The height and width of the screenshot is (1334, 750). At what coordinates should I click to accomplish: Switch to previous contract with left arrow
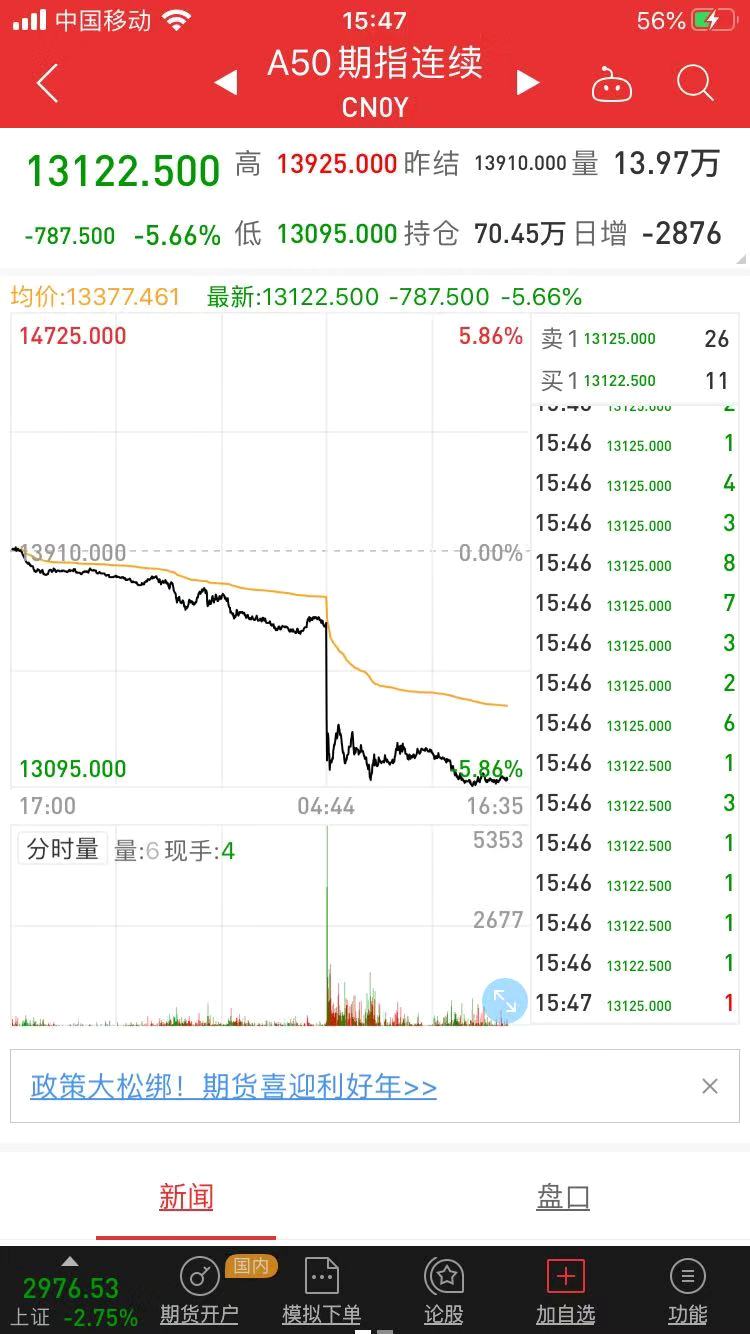coord(226,84)
